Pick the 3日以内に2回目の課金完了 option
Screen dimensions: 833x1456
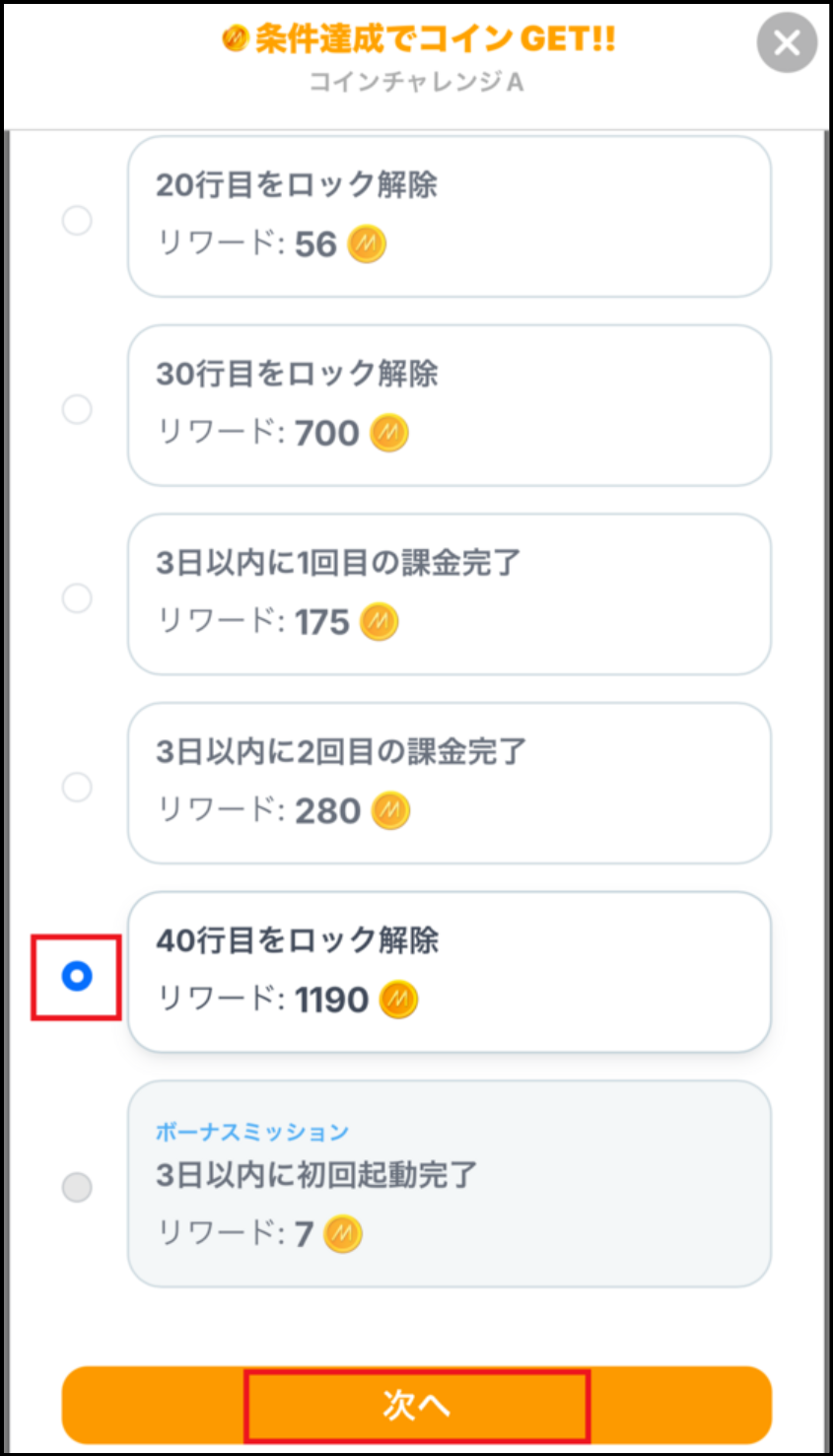77,787
